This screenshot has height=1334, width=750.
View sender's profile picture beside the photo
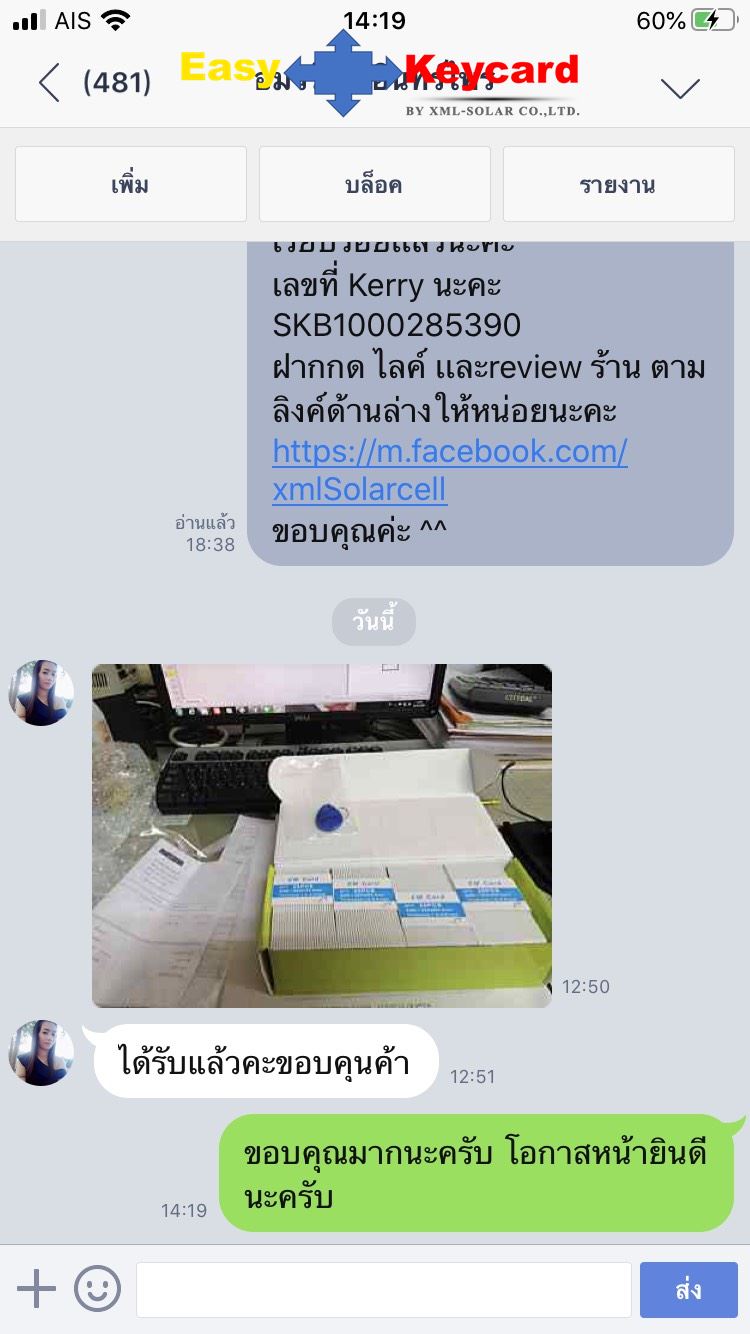(41, 693)
